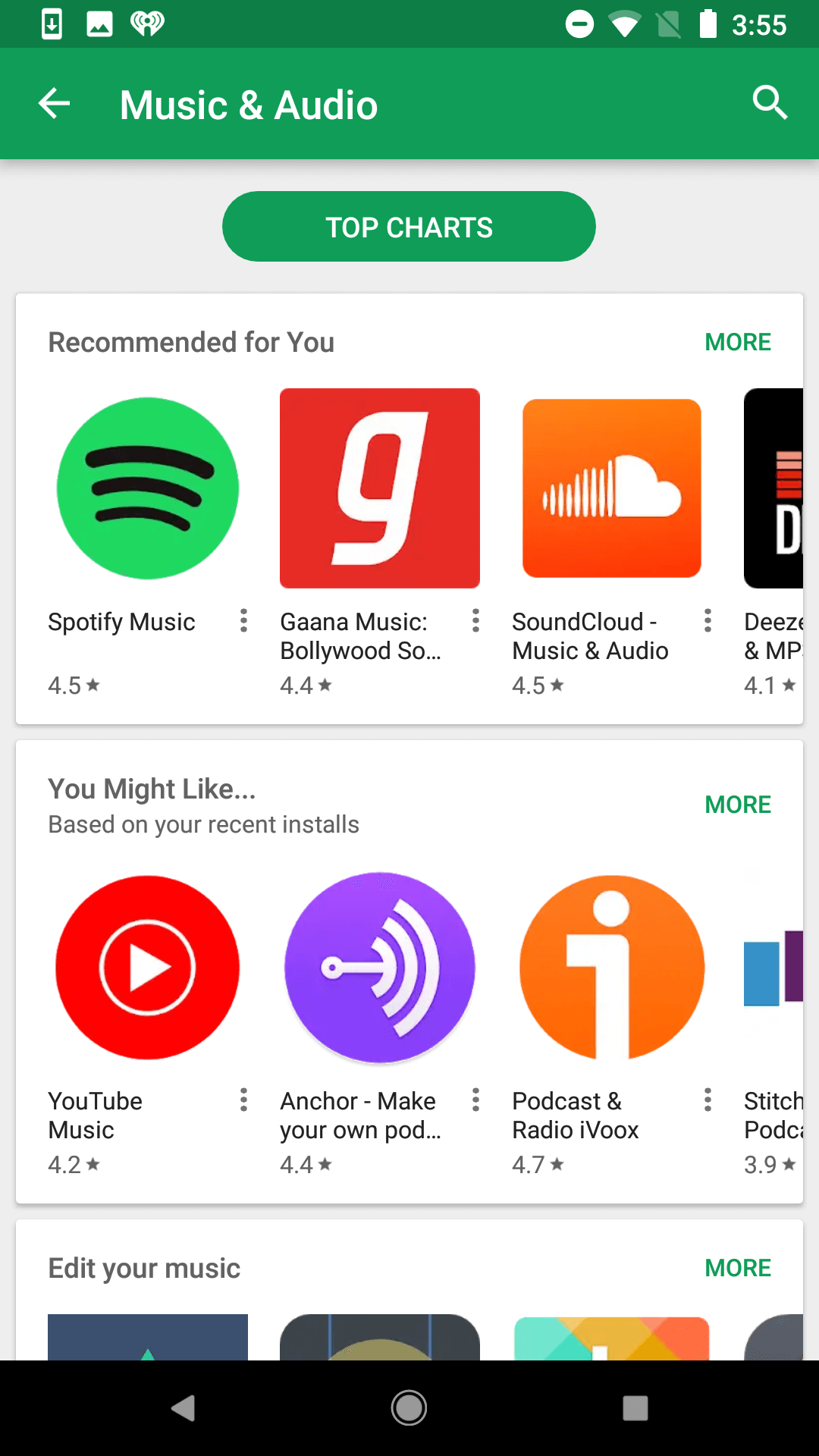The image size is (819, 1456).
Task: Click MORE beside You Might Like
Action: click(x=737, y=805)
